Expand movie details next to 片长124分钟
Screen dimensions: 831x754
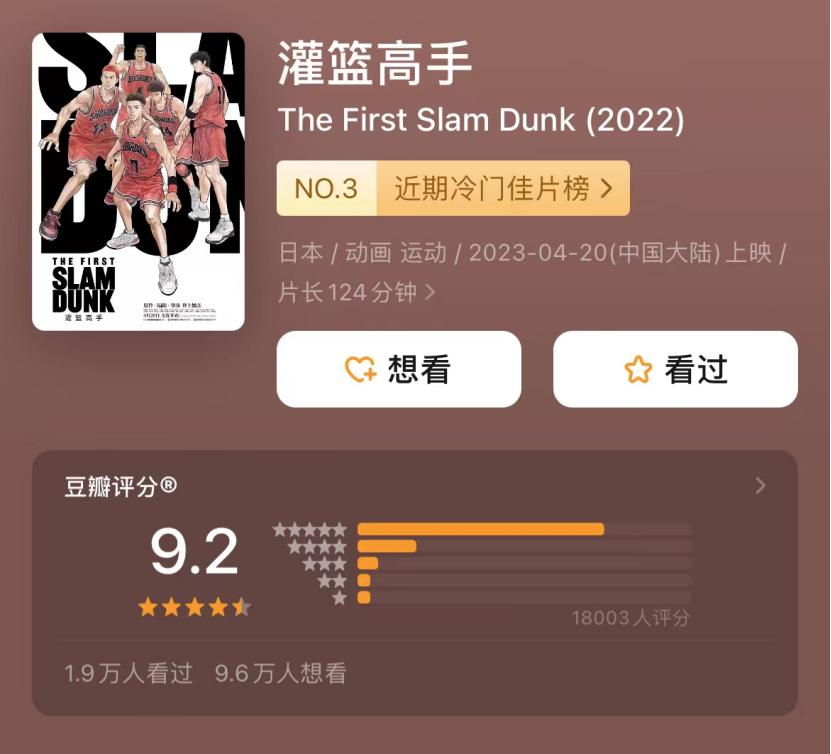(431, 292)
